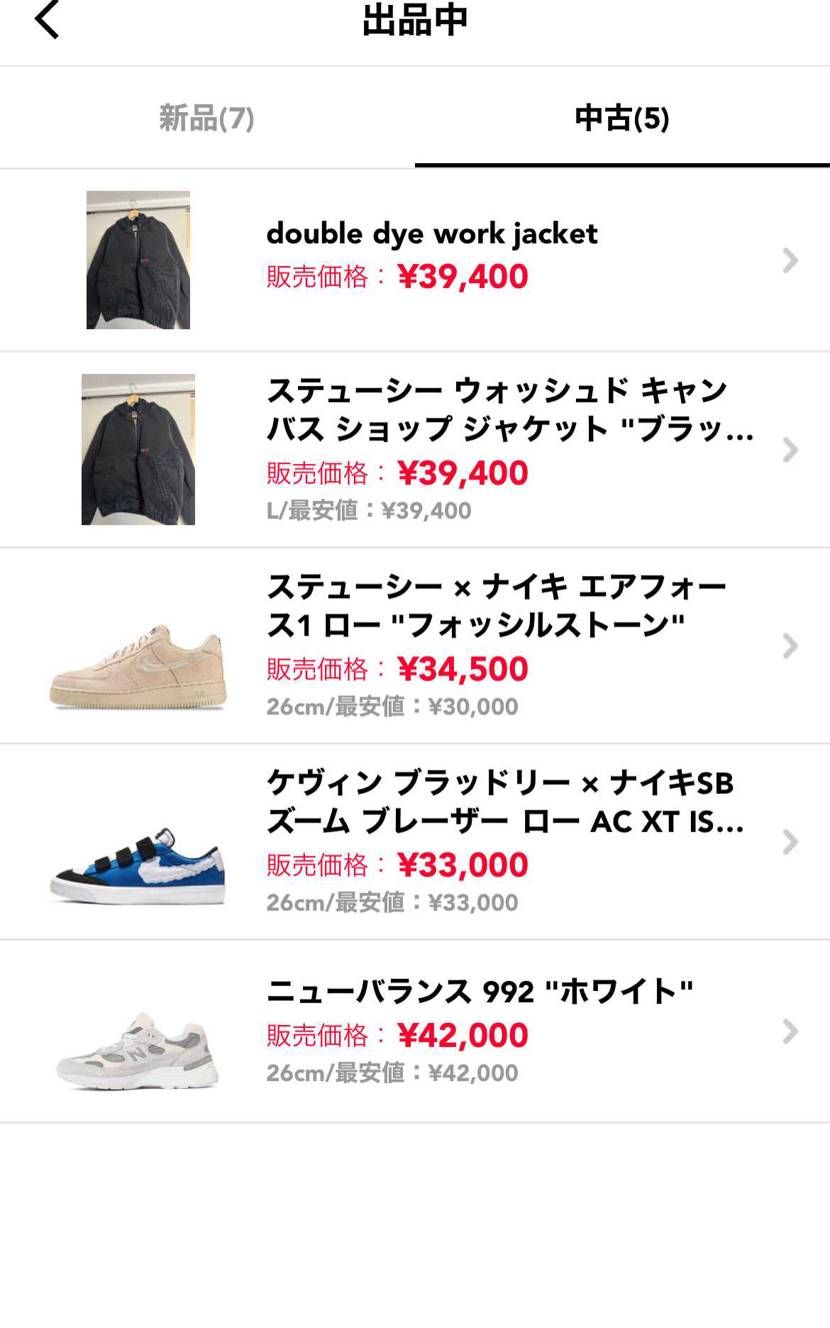Select the 中古(5) tab

(621, 117)
